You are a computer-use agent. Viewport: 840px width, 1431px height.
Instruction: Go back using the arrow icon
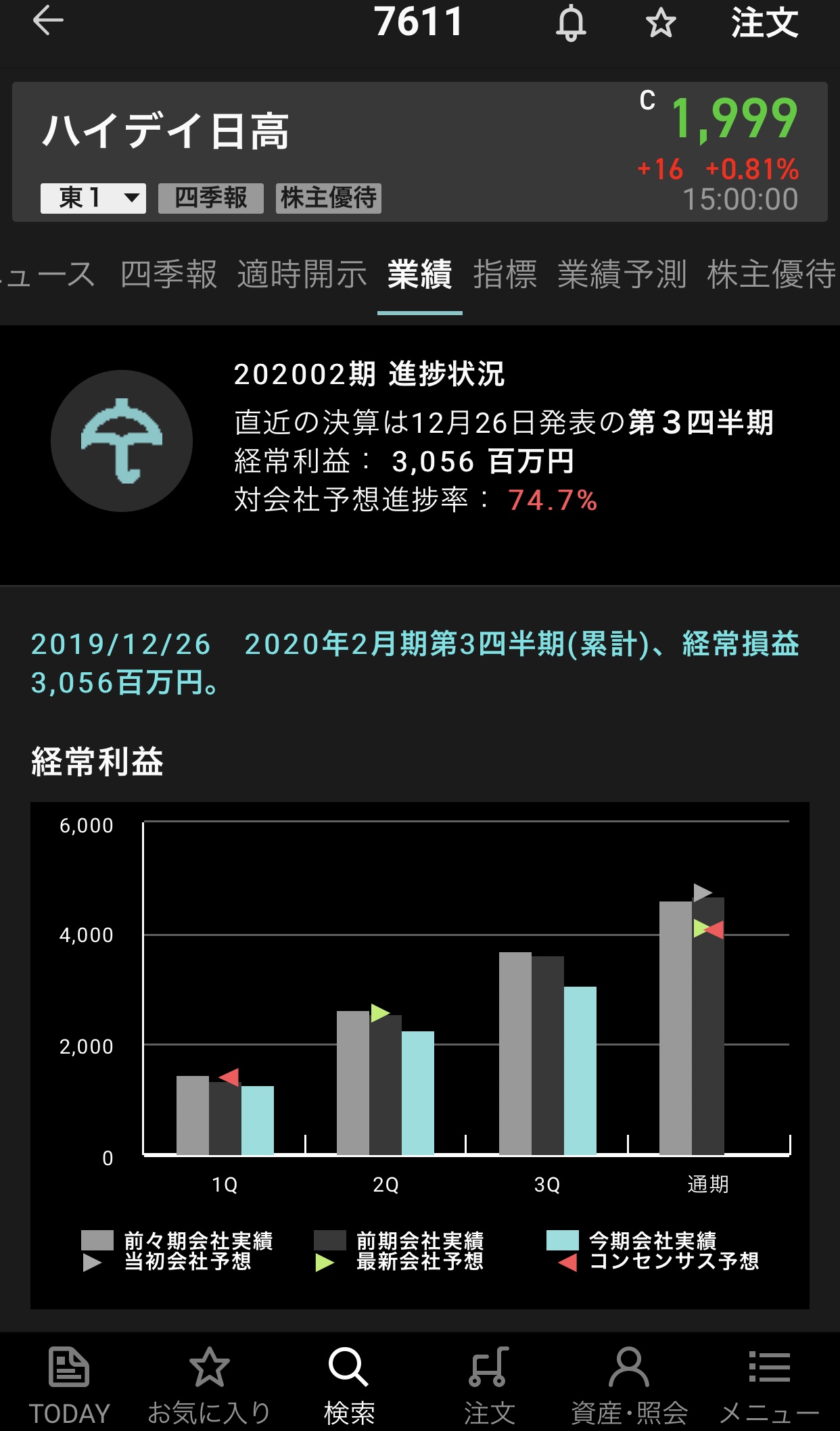[48, 22]
